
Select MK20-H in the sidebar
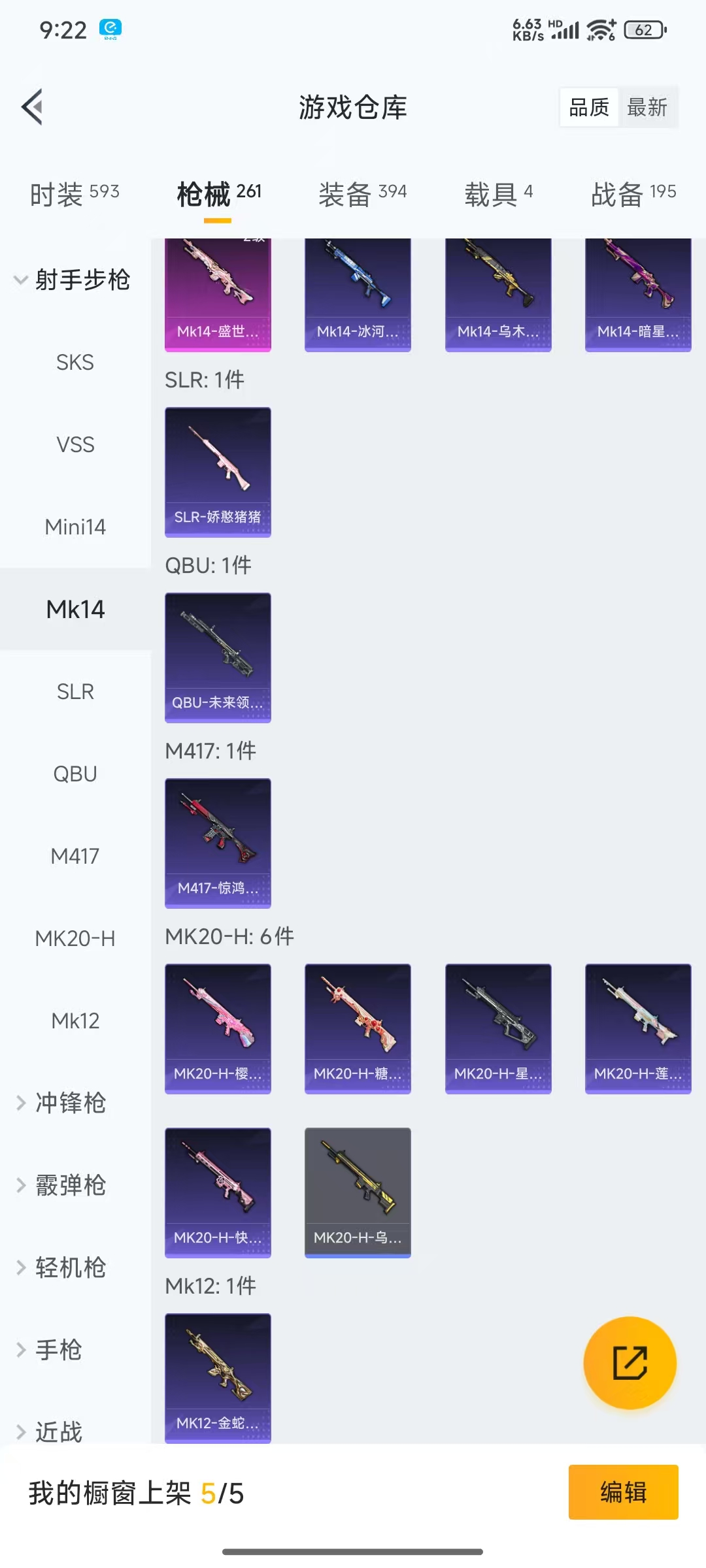coord(75,939)
